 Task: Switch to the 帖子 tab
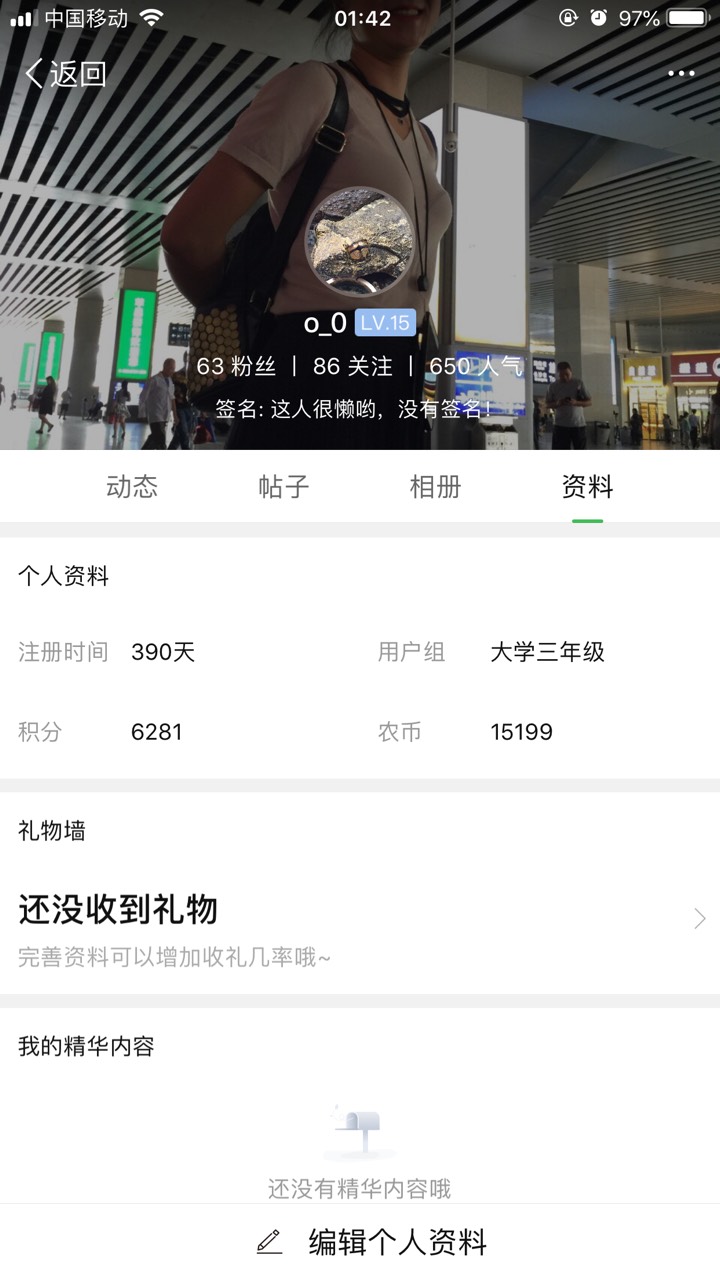284,487
